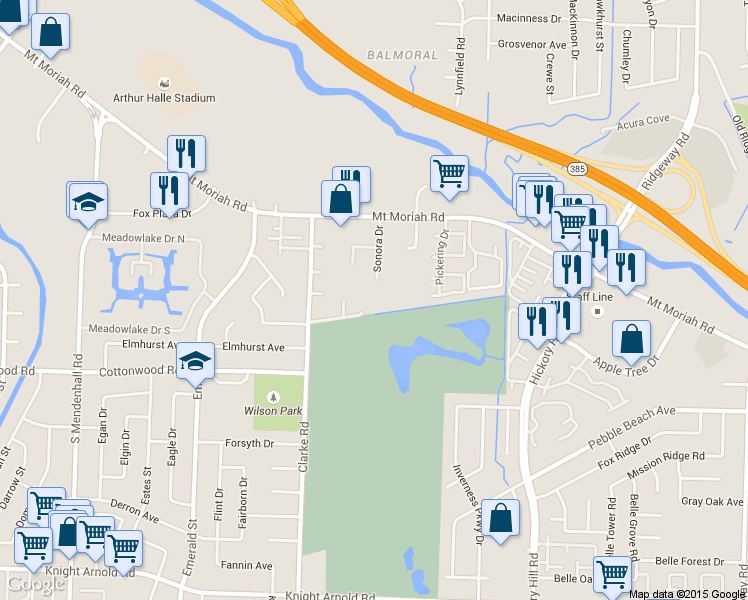Open the school marker beside Fox Plaza Dr

point(88,201)
